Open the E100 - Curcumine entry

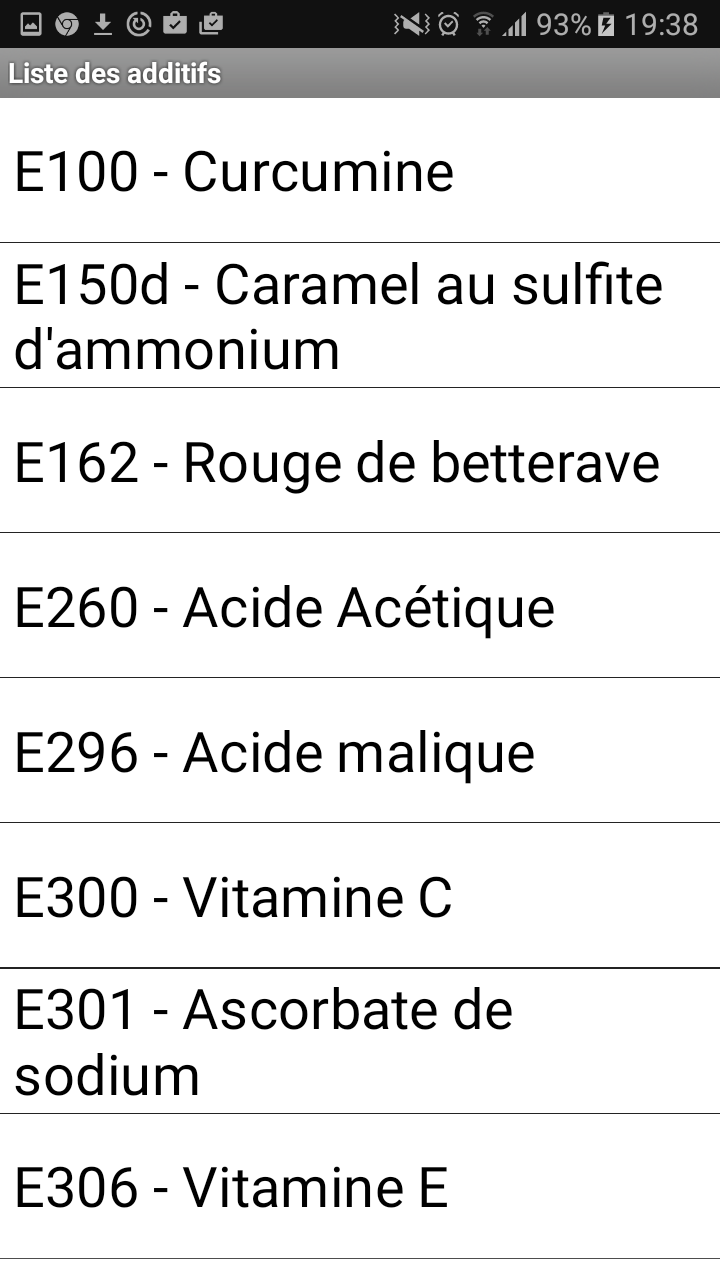click(x=360, y=170)
